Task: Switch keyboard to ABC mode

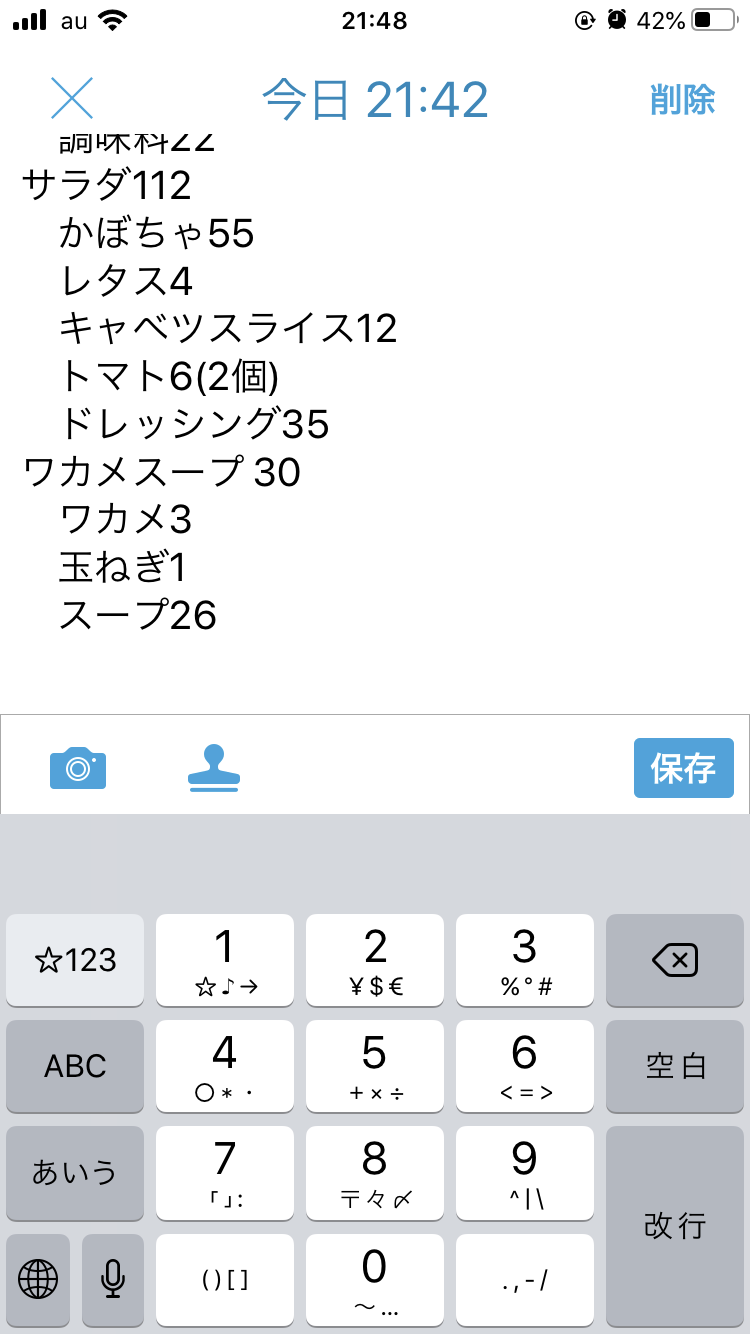Action: (x=75, y=1066)
